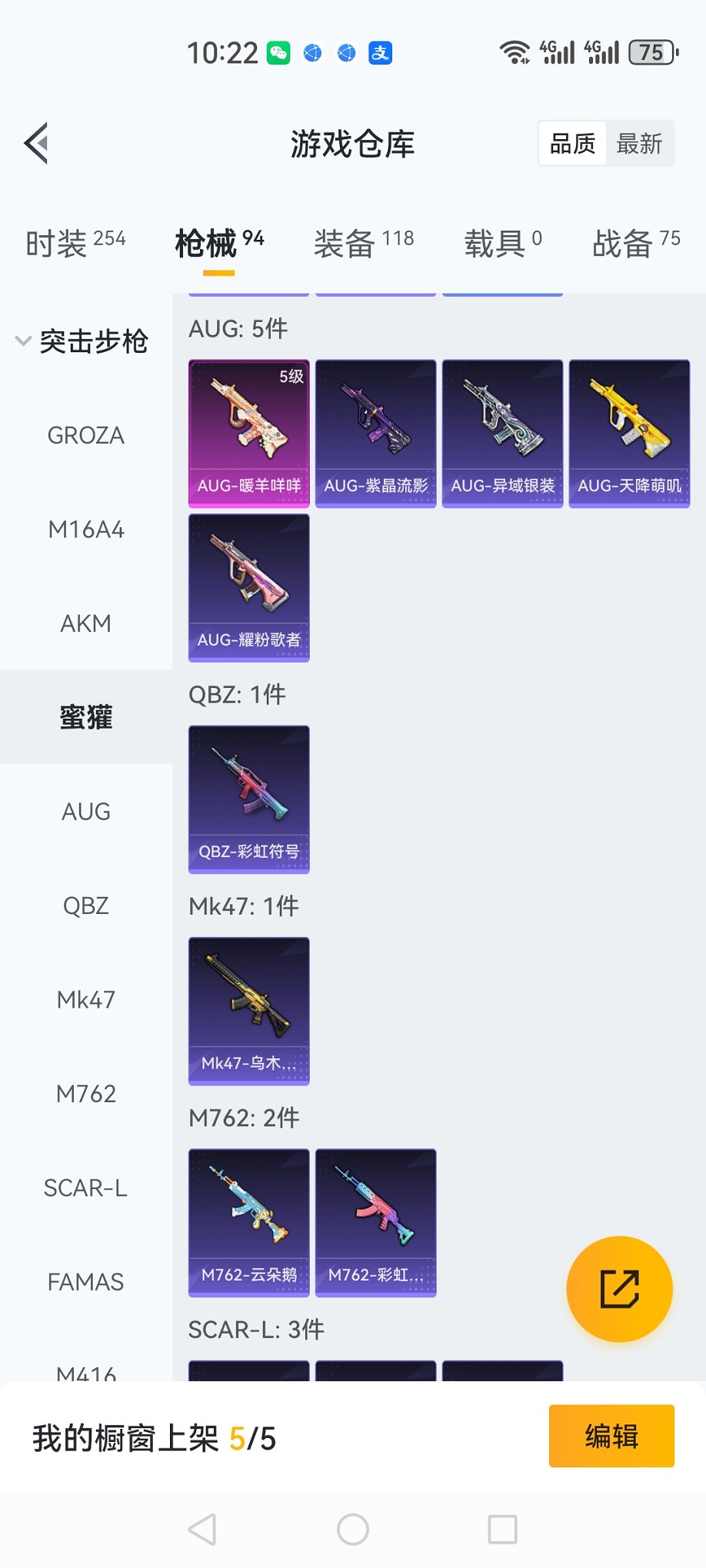Open the AUG-暖羊咩咩 skin

[249, 434]
